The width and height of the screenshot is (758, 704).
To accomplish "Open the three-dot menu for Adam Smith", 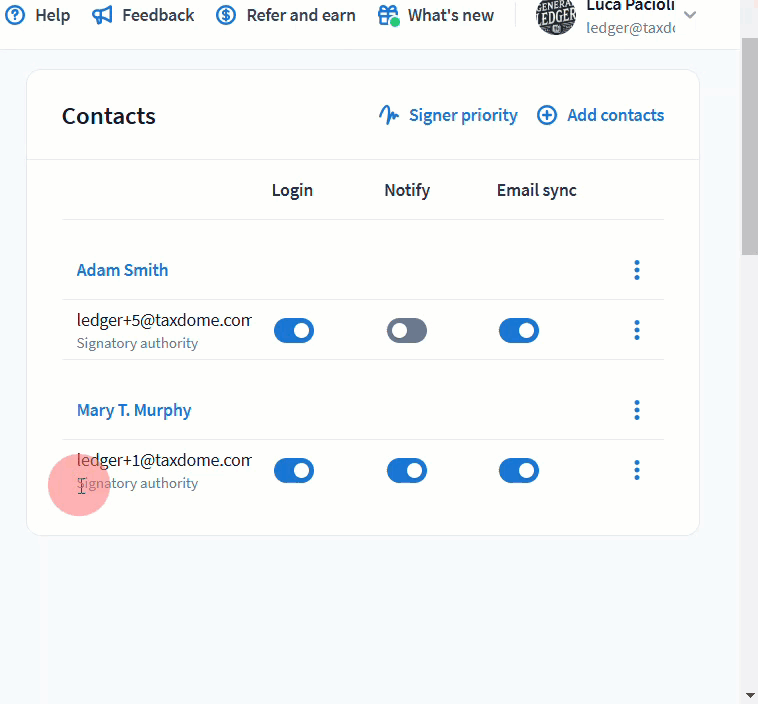I will tap(637, 270).
